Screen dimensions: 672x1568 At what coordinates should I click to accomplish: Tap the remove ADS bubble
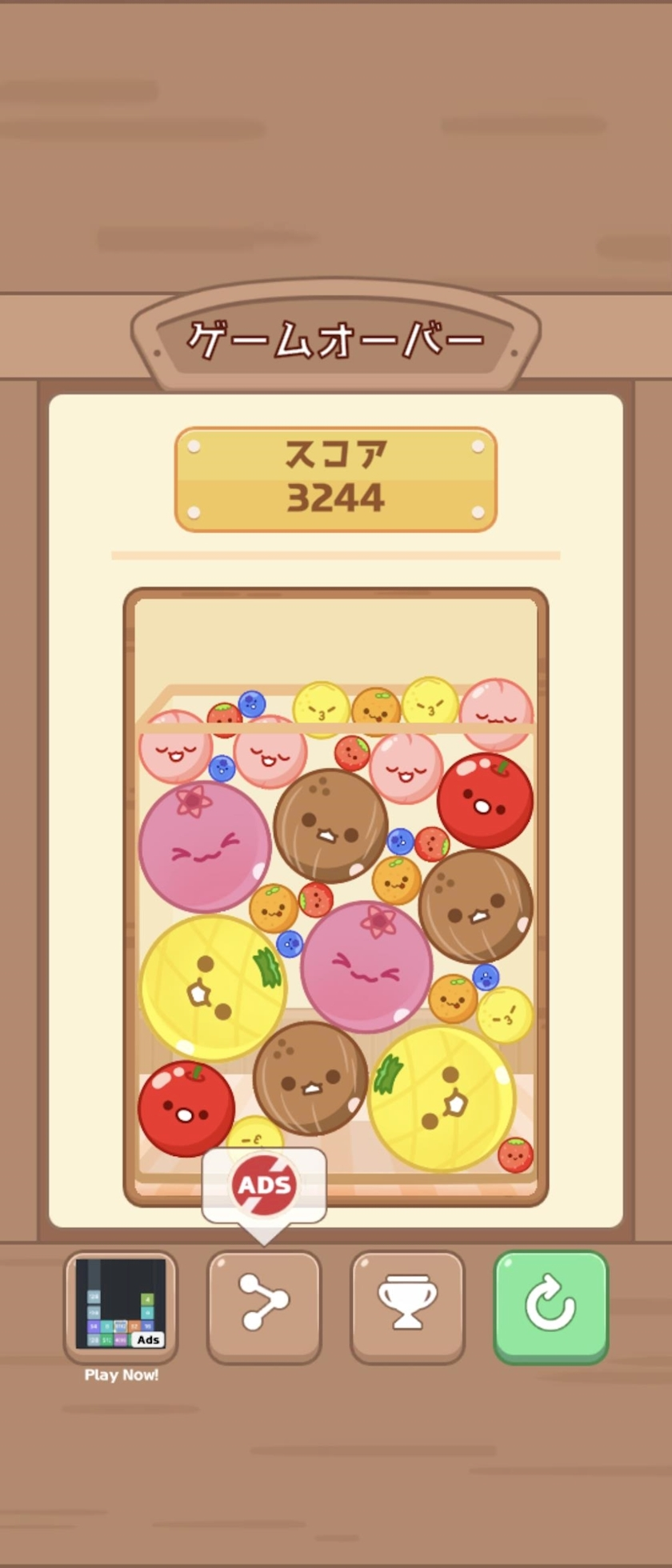[264, 1186]
